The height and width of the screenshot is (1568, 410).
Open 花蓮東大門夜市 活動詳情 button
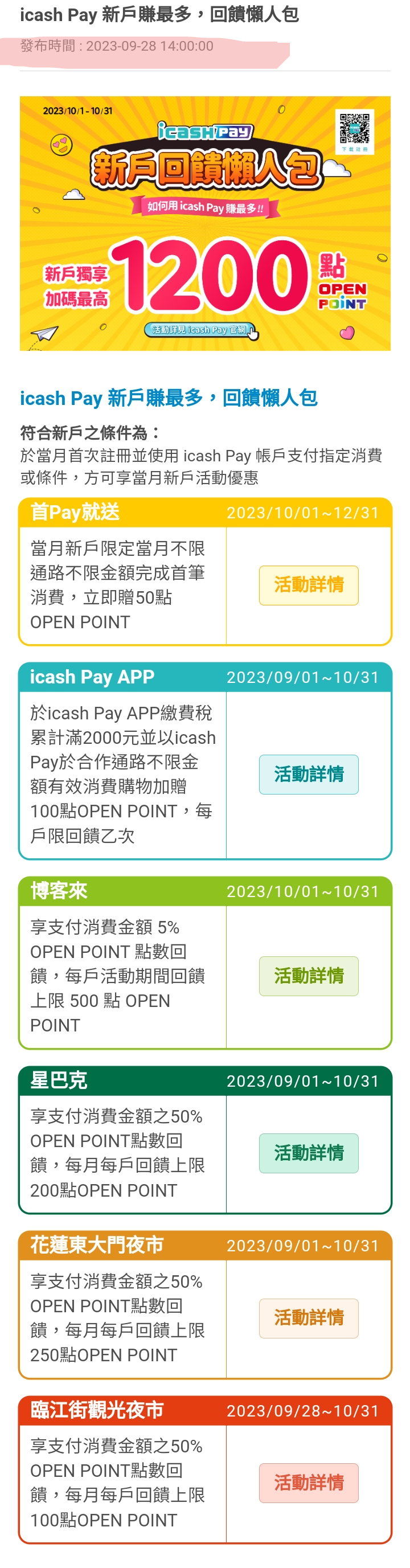coord(309,1318)
